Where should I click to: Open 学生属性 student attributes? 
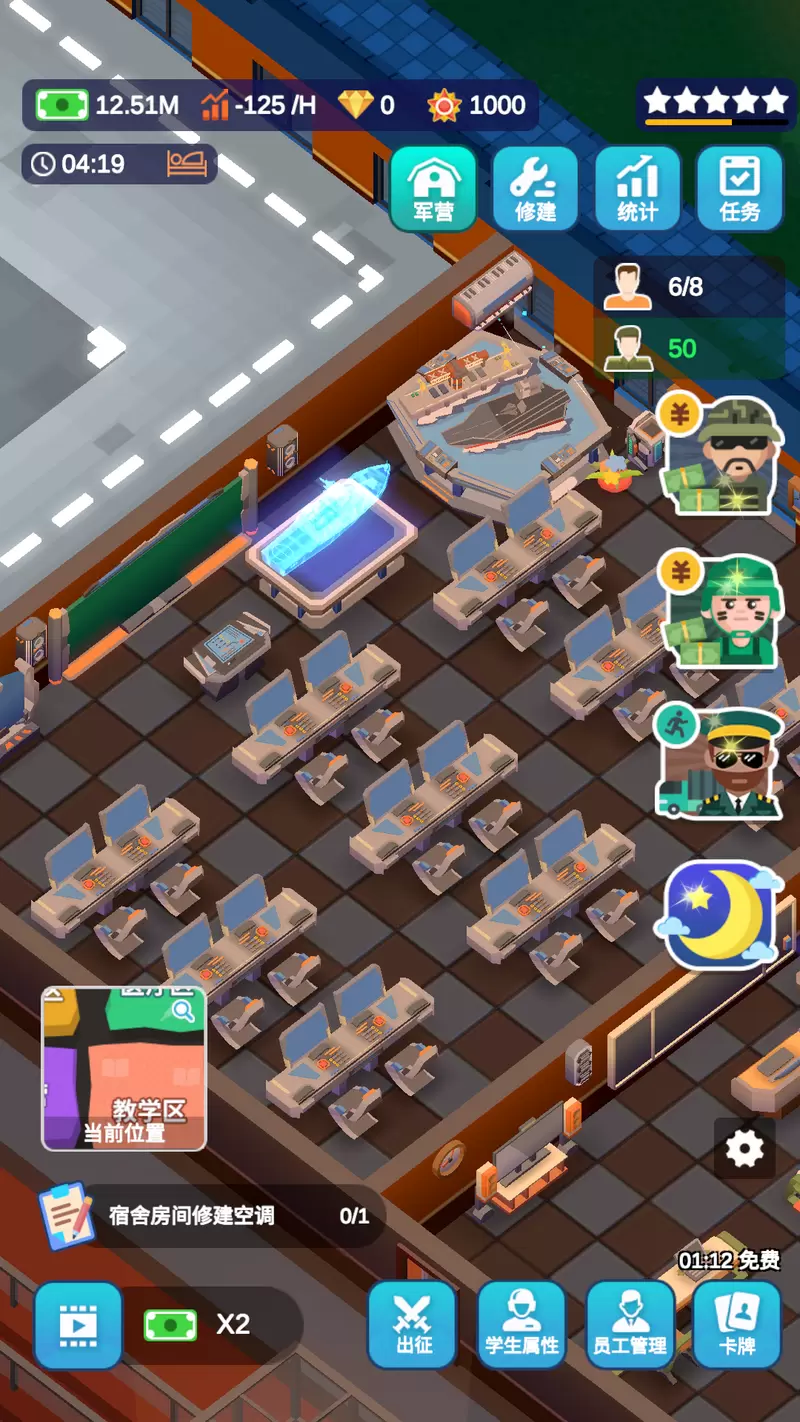pyautogui.click(x=521, y=1324)
